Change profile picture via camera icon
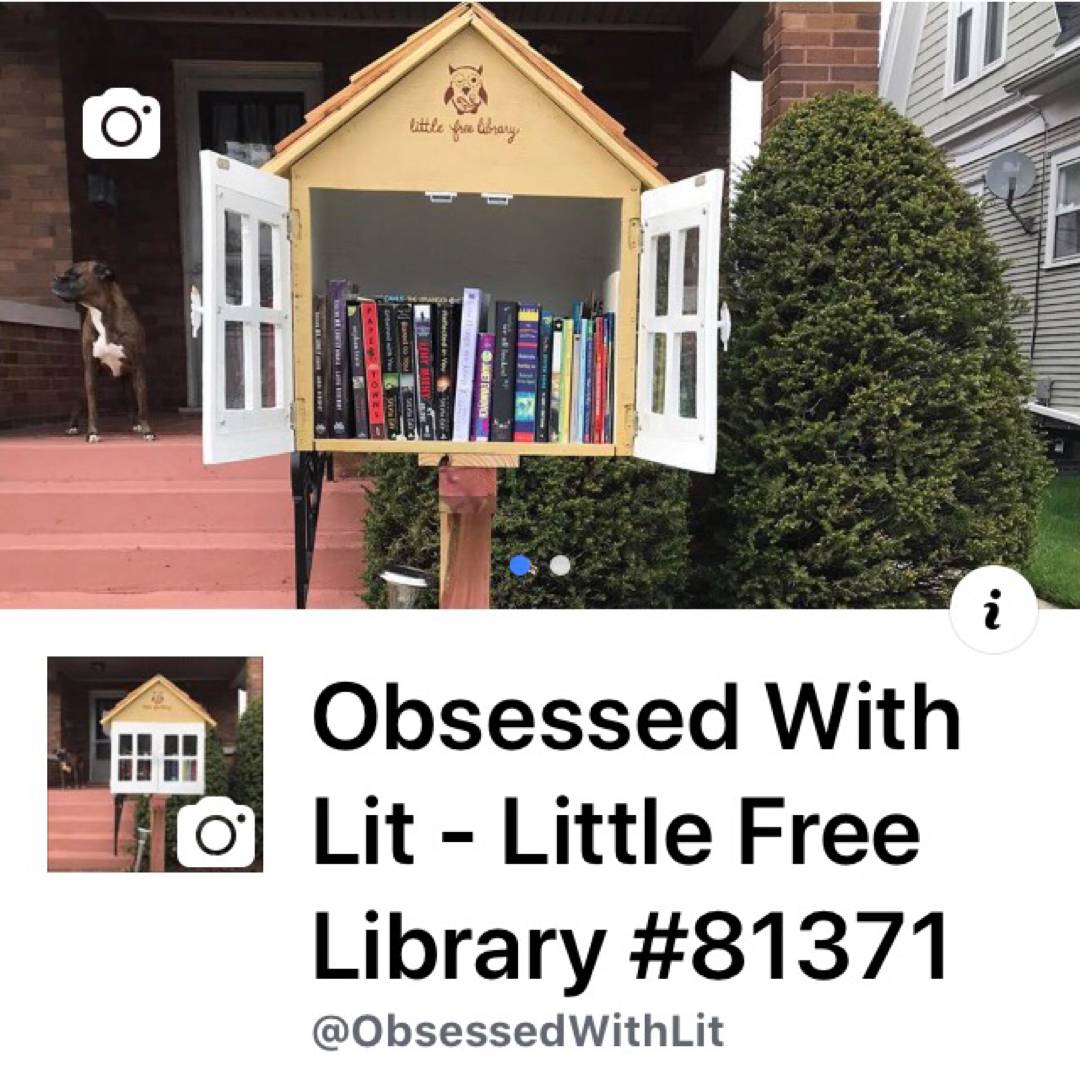This screenshot has height=1080, width=1080. 215,833
